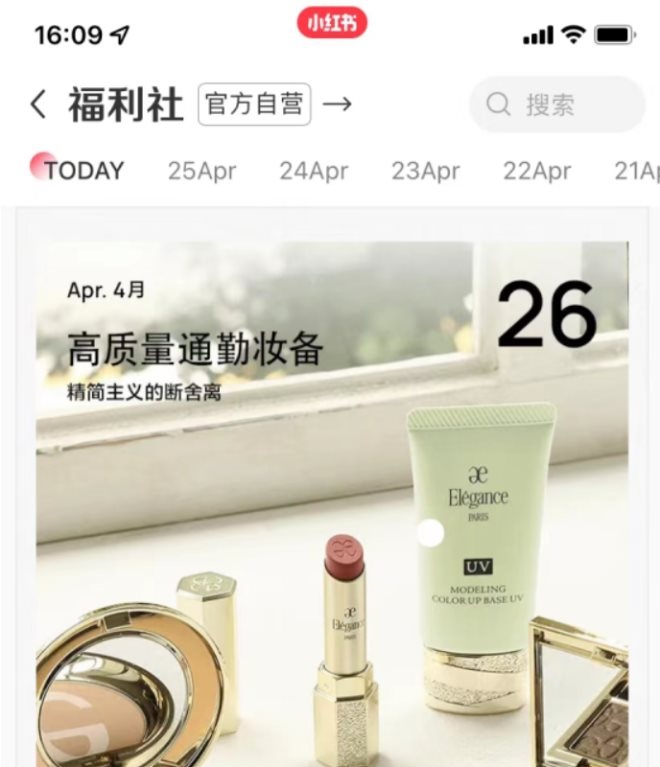Tap the white hotspot dot on the Elégance tube
The height and width of the screenshot is (767, 660).
tap(430, 533)
